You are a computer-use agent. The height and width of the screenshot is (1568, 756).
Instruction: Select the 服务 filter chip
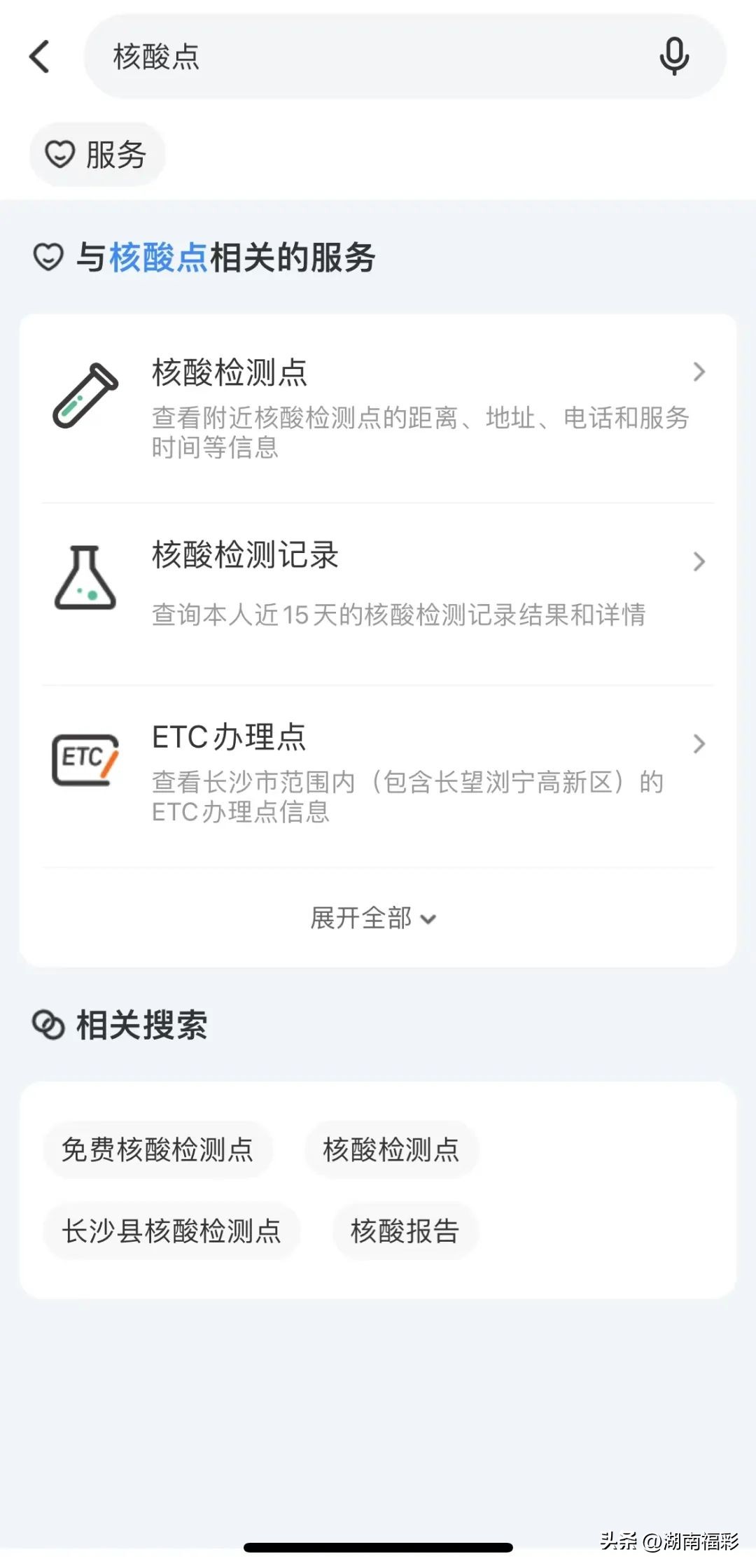point(97,153)
